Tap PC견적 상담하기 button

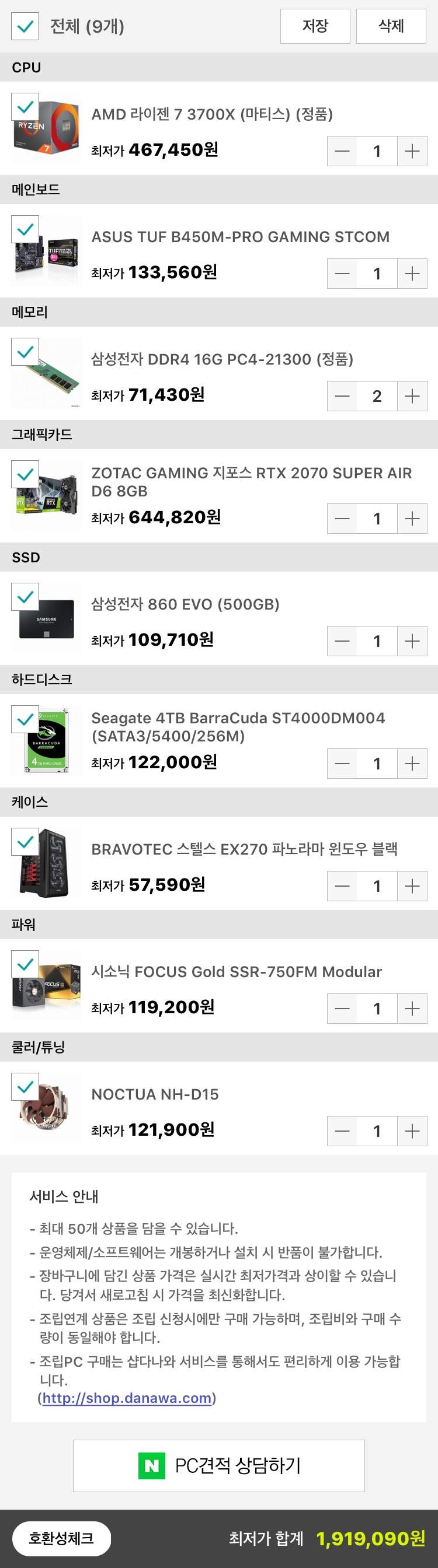click(218, 1466)
